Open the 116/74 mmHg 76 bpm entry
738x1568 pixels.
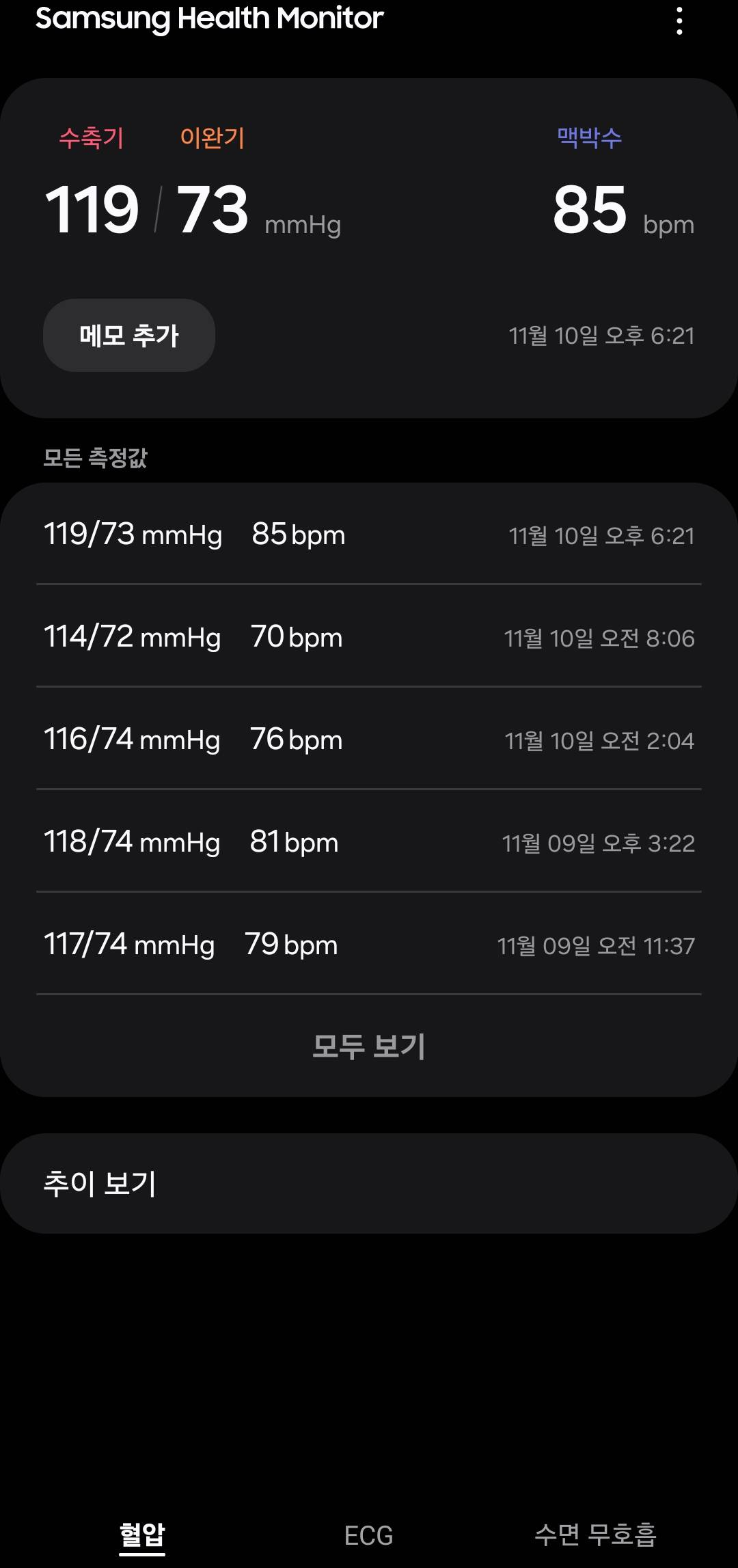click(x=369, y=740)
